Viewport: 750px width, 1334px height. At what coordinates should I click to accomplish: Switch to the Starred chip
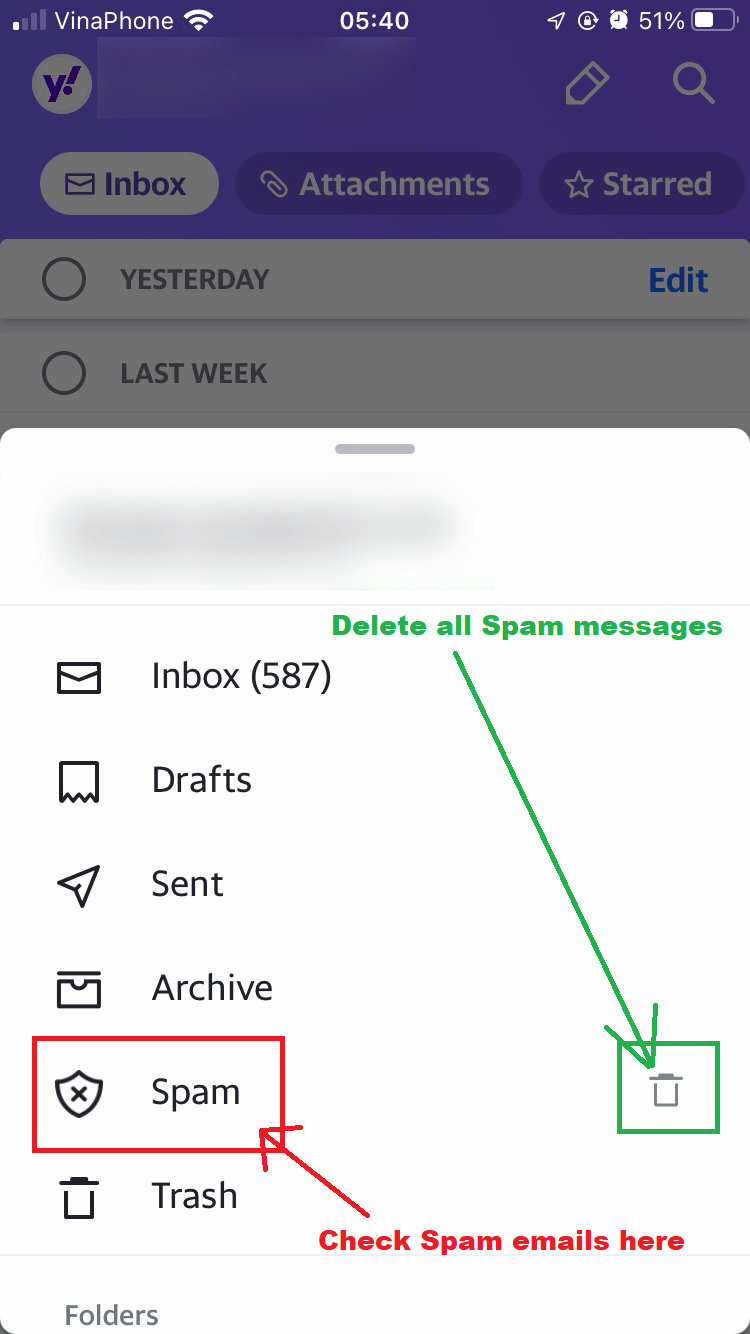click(640, 184)
